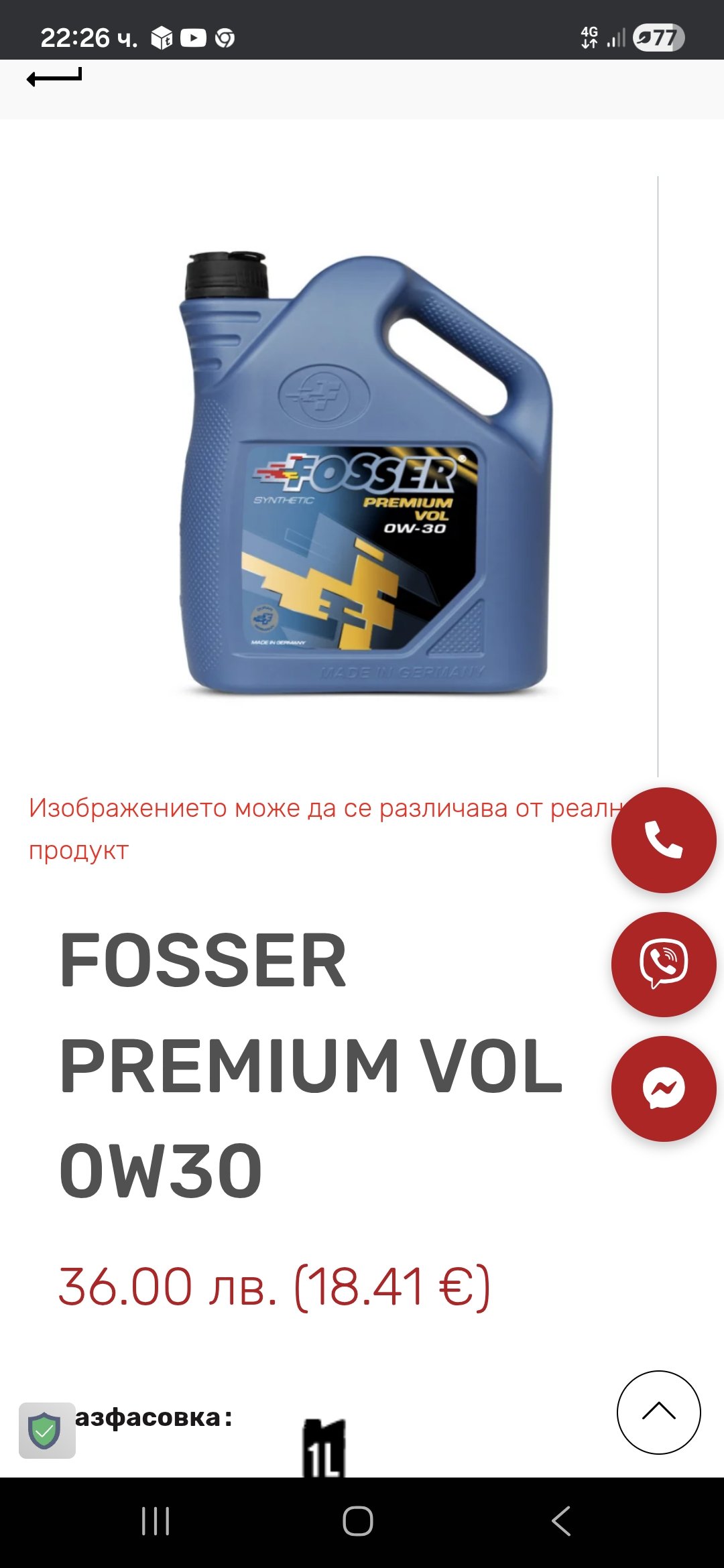
Task: Jump back to the top of the page
Action: pyautogui.click(x=658, y=1412)
